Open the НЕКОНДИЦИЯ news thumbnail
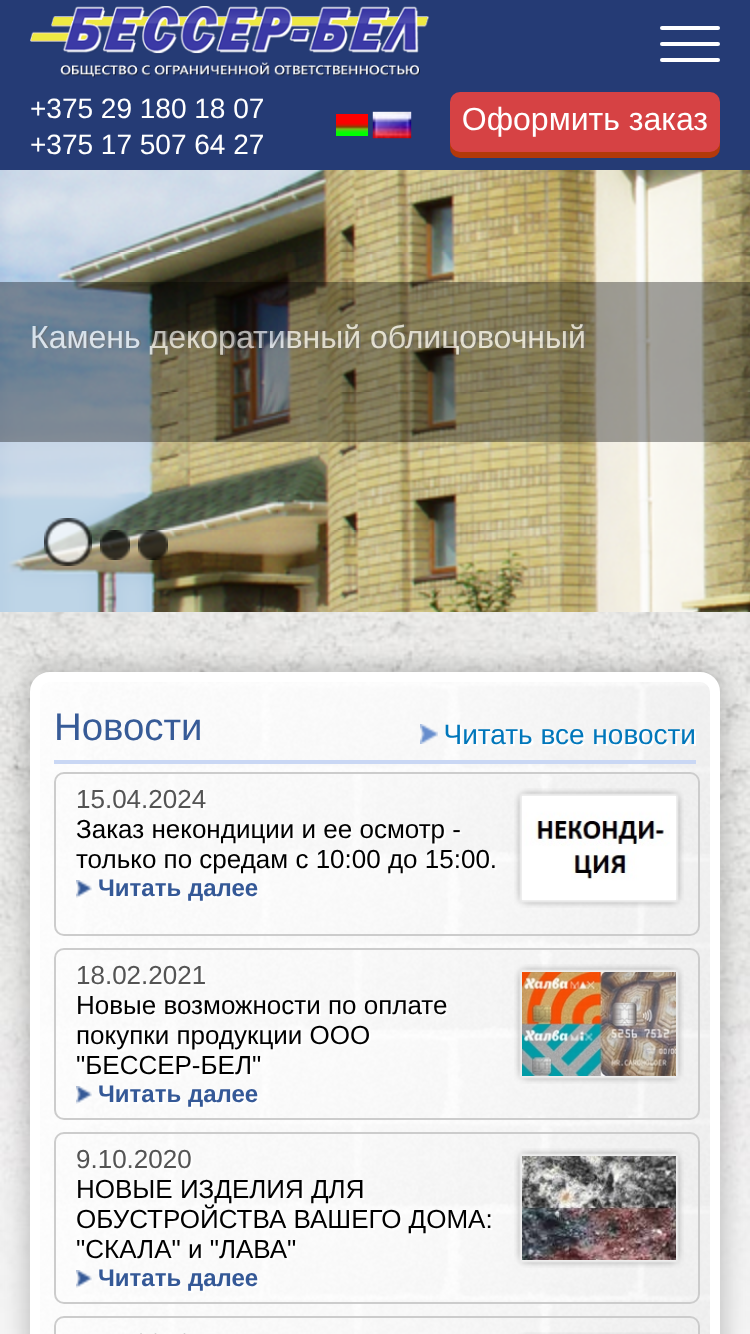The height and width of the screenshot is (1334, 750). (x=599, y=848)
